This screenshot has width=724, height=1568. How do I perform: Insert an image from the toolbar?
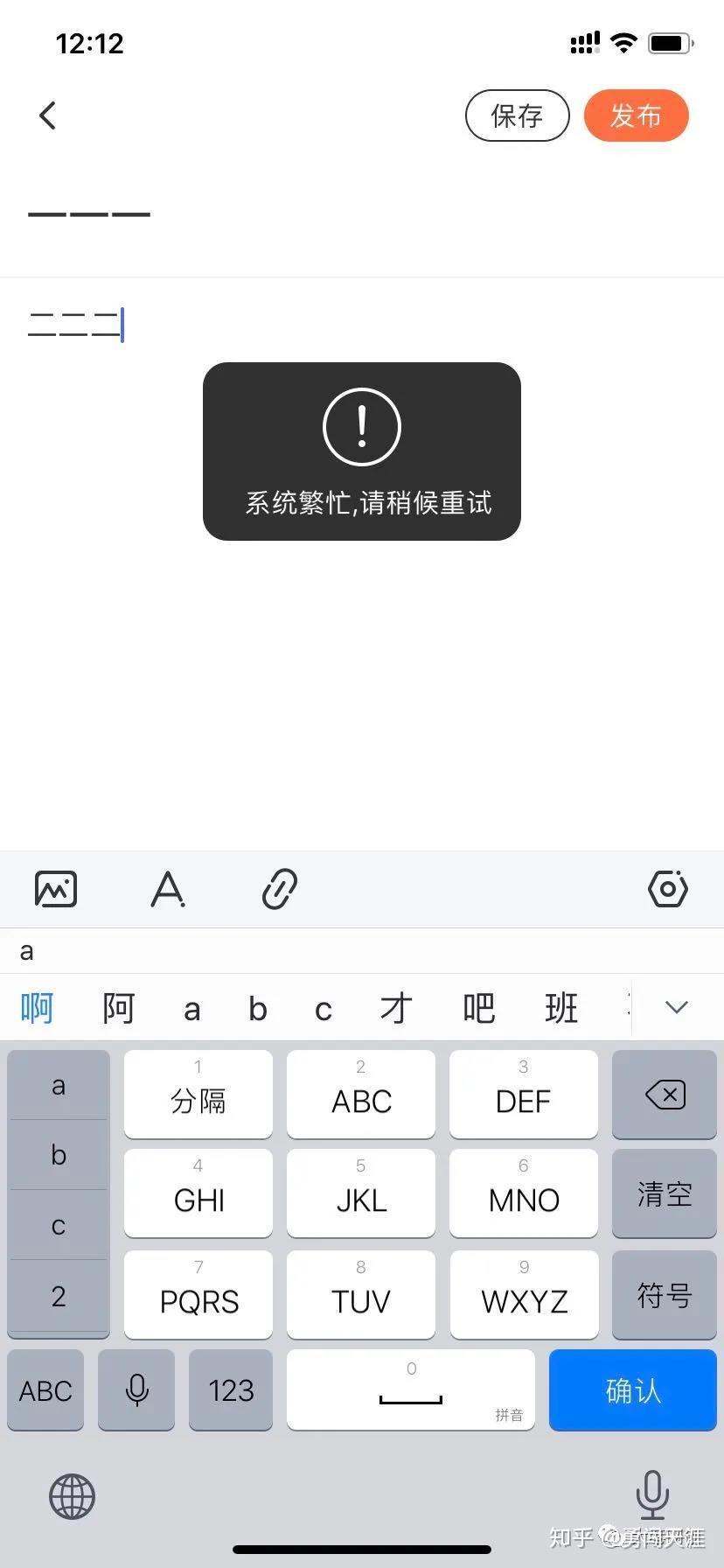click(x=56, y=889)
